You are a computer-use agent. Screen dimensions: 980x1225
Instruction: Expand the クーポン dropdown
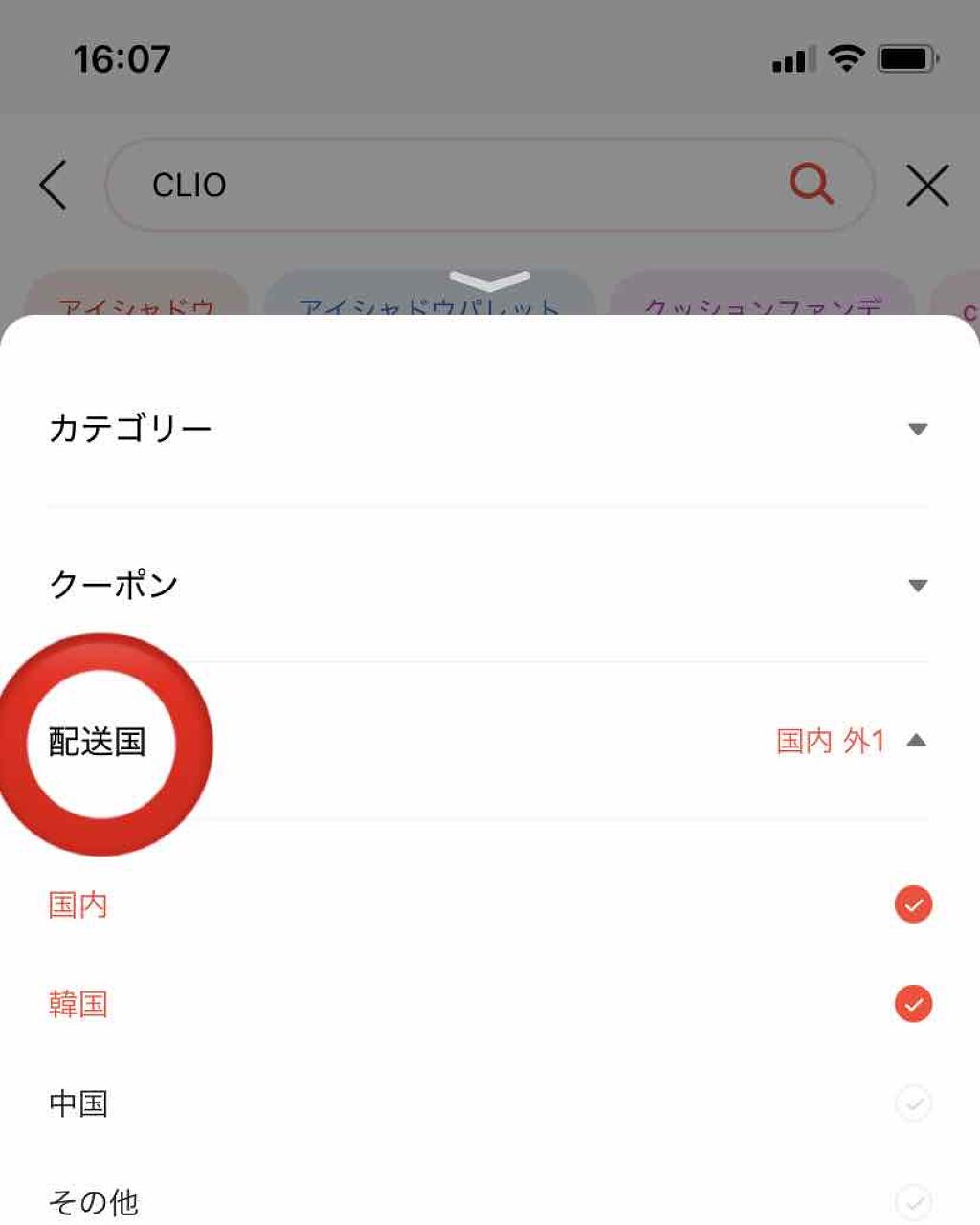coord(917,584)
